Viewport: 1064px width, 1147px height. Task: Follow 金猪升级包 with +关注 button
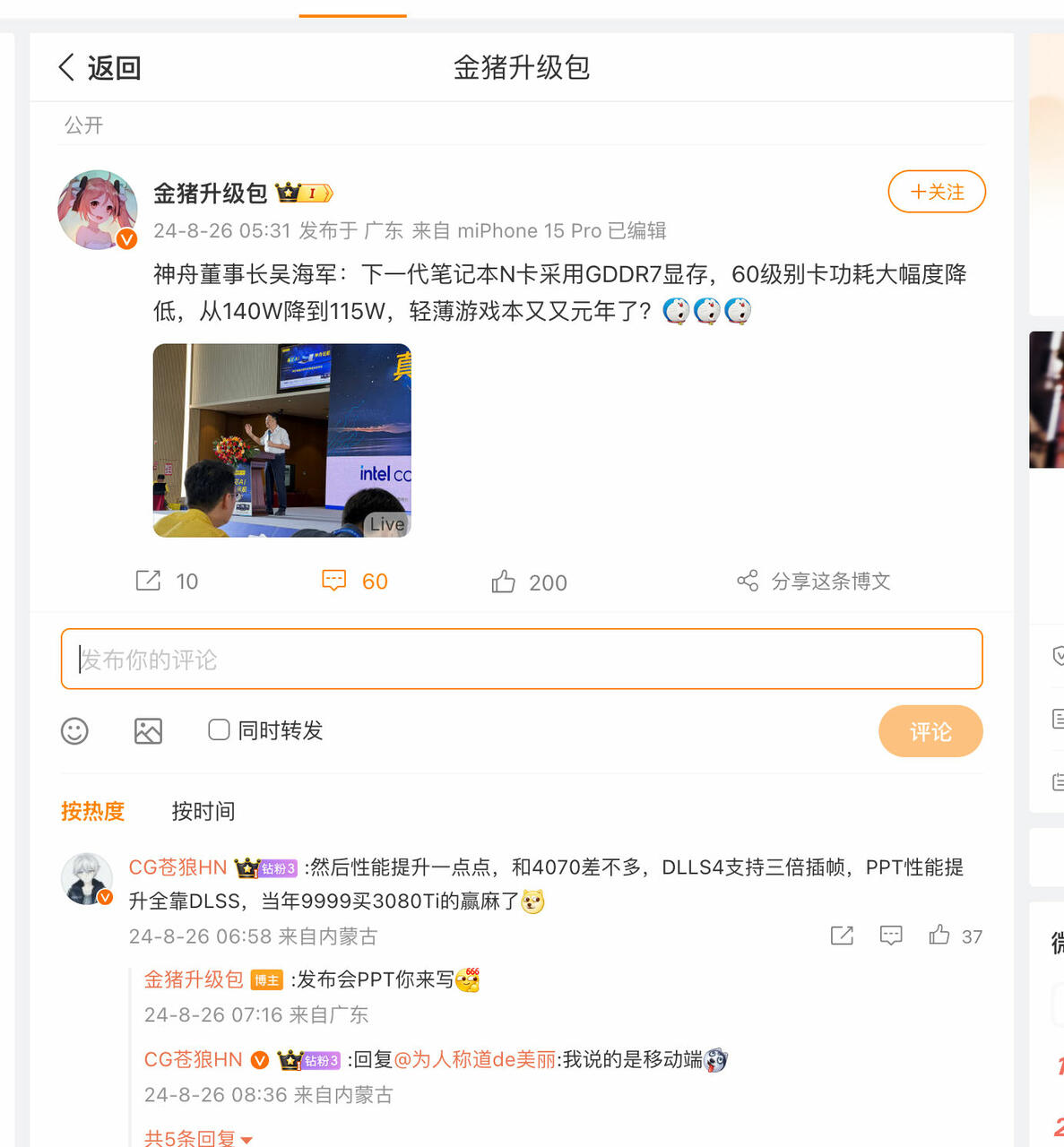tap(937, 192)
